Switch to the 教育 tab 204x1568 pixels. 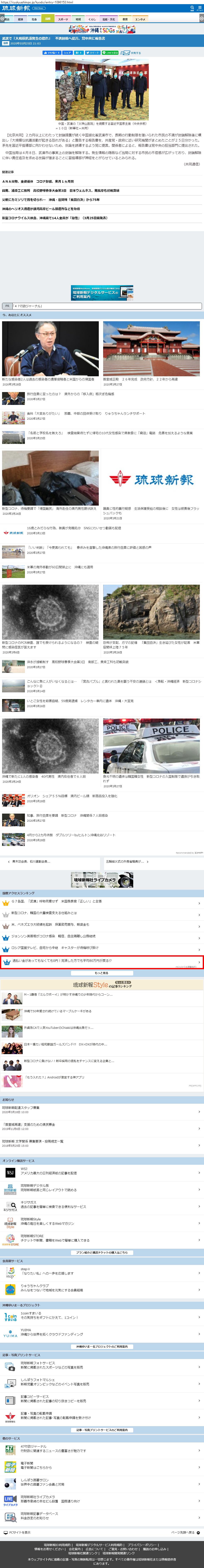125,19
